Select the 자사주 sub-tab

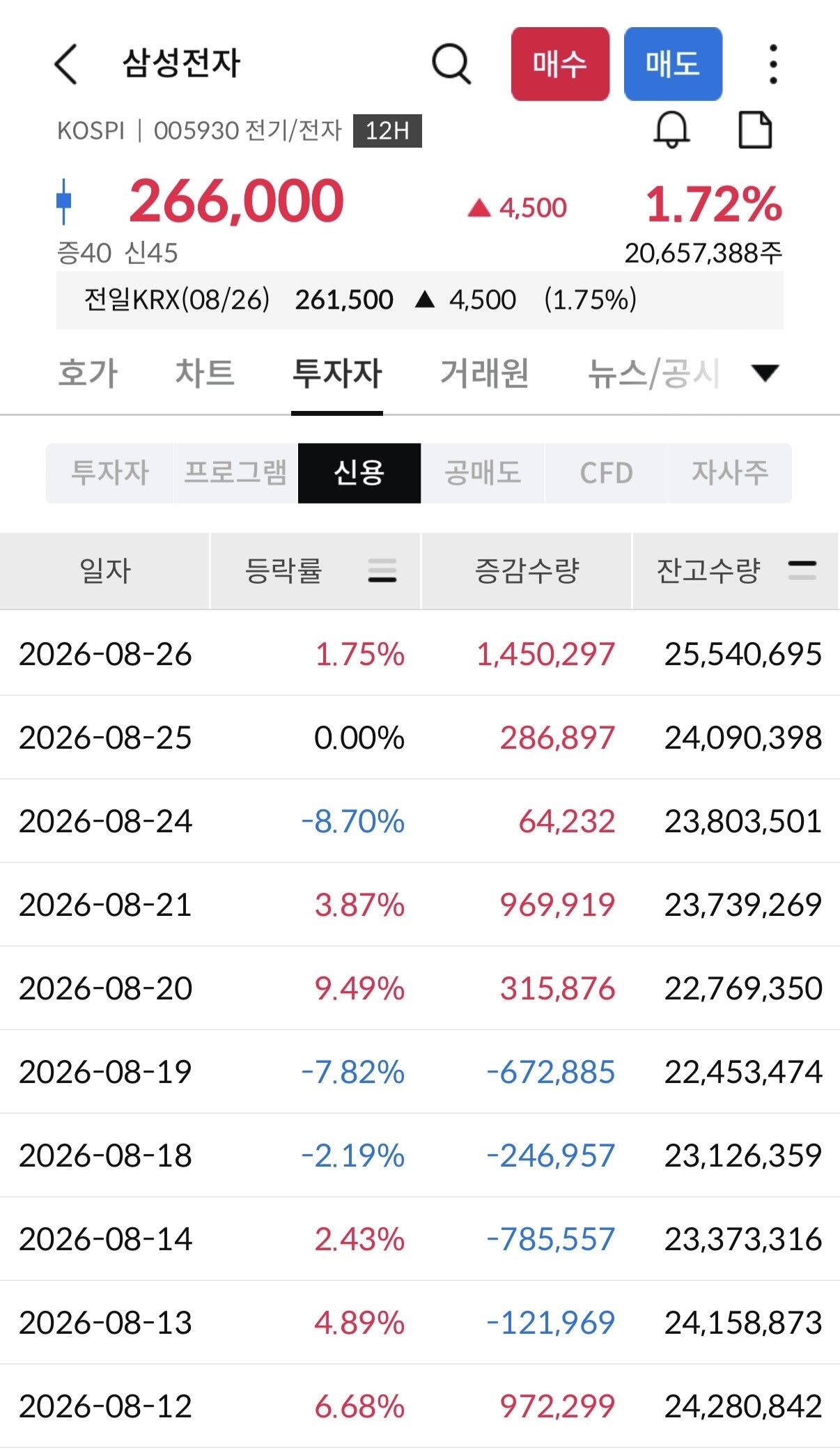(x=729, y=473)
